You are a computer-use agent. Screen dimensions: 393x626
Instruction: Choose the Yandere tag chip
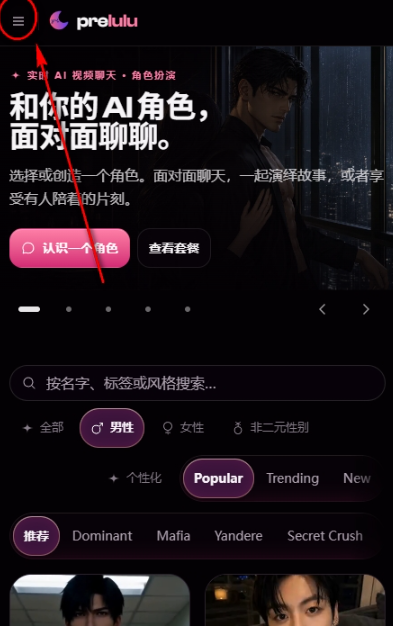coord(238,536)
